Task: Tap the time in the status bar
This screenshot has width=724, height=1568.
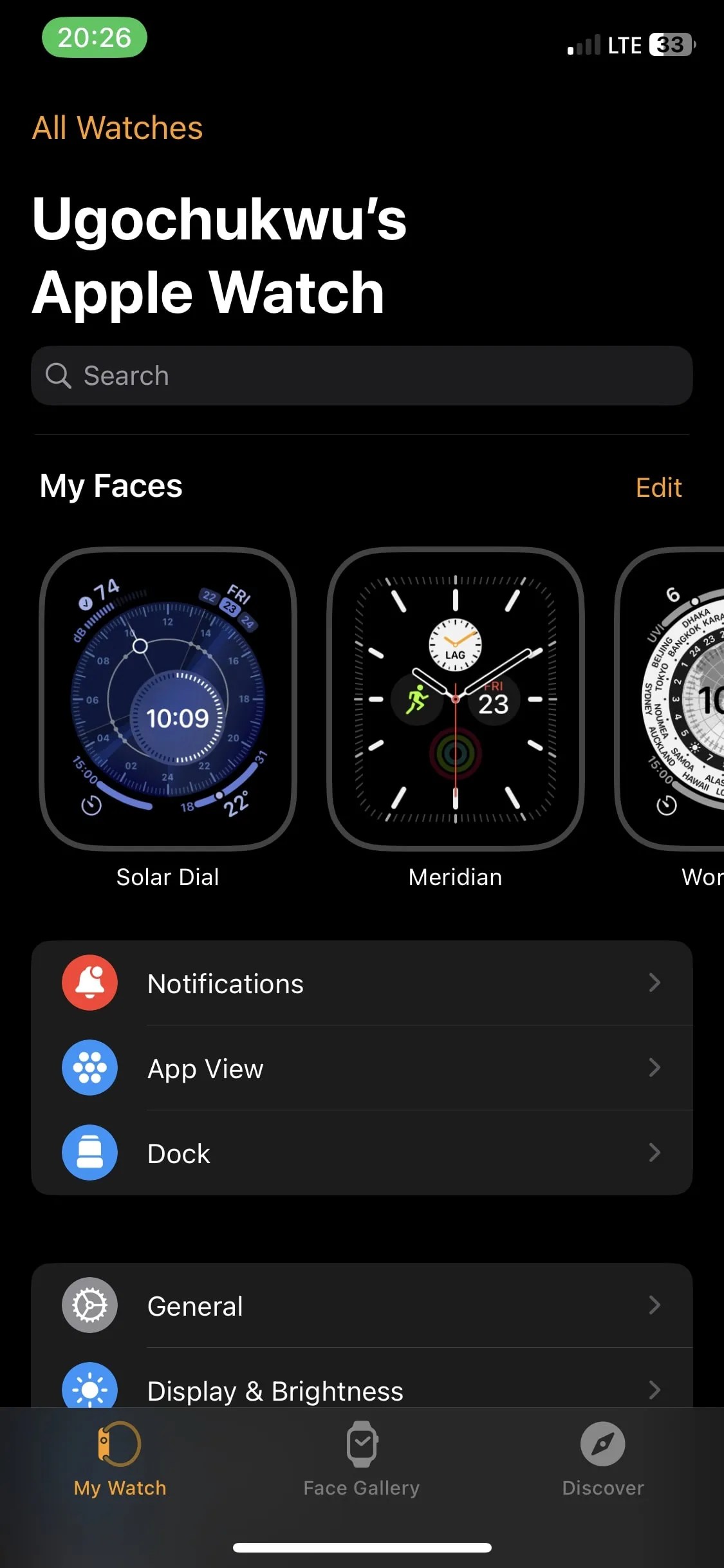Action: click(x=94, y=39)
